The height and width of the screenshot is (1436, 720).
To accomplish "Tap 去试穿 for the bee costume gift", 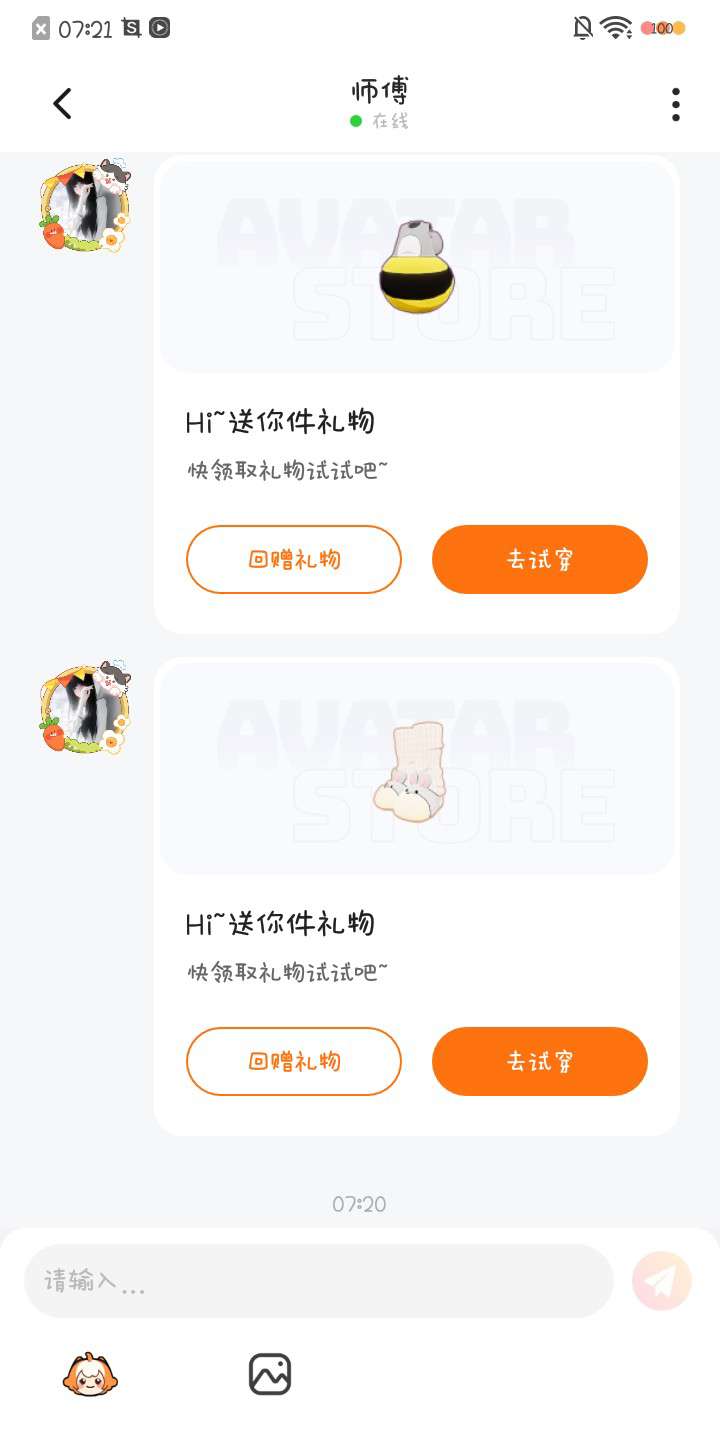I will [540, 560].
